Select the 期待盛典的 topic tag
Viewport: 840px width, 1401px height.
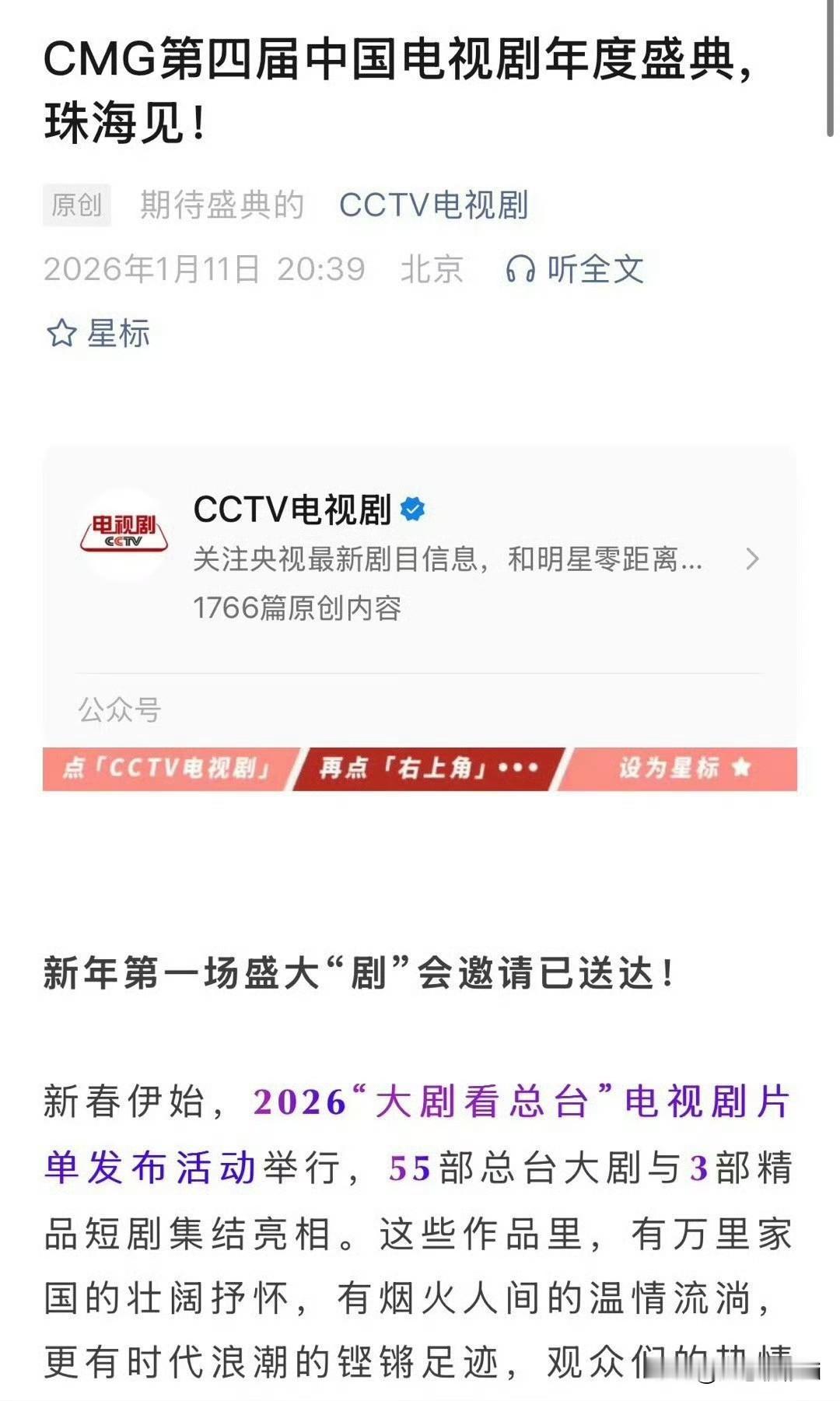pos(222,204)
